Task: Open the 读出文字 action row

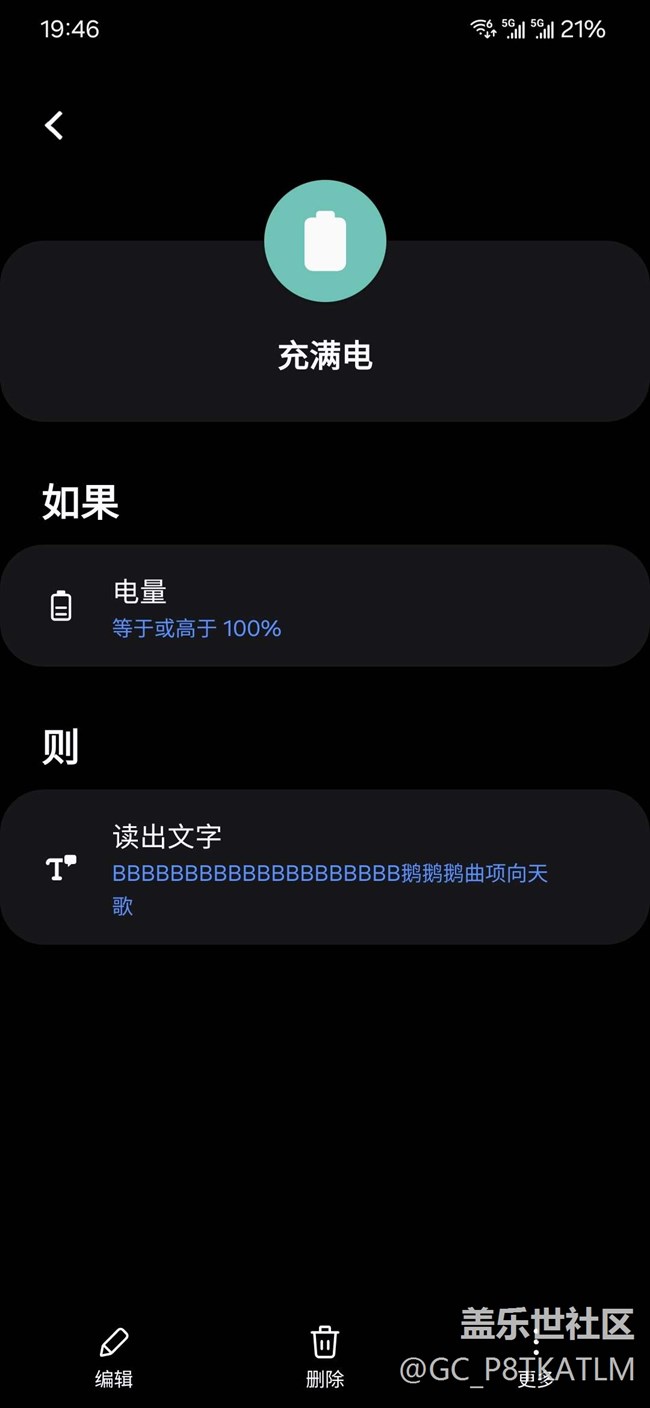Action: click(325, 867)
